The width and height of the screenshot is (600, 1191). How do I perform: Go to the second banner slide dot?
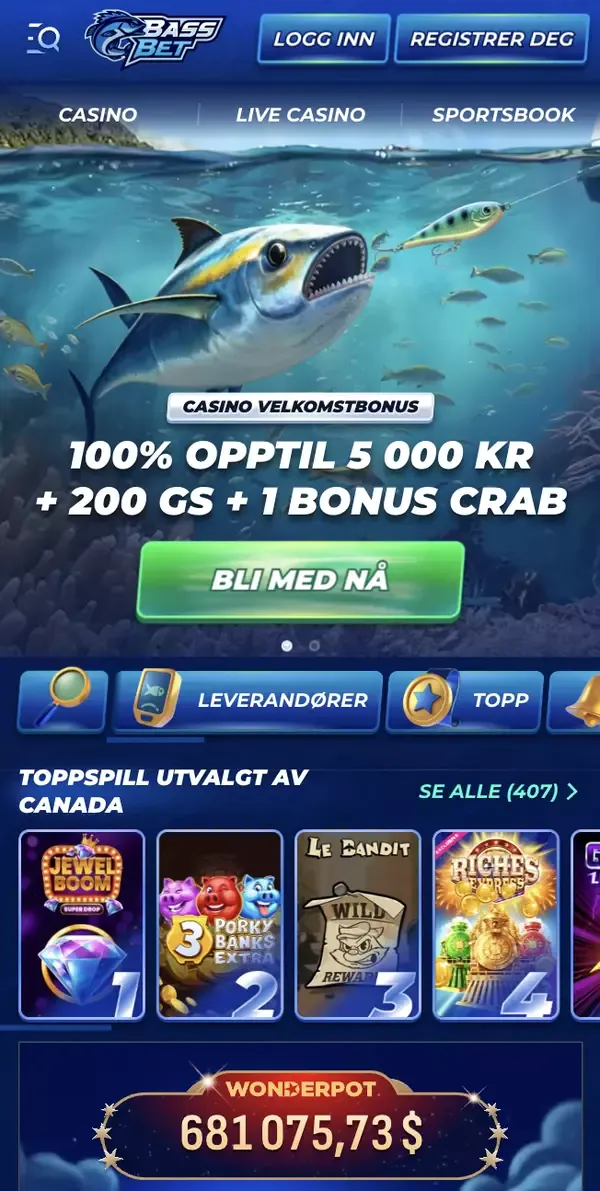tap(314, 646)
